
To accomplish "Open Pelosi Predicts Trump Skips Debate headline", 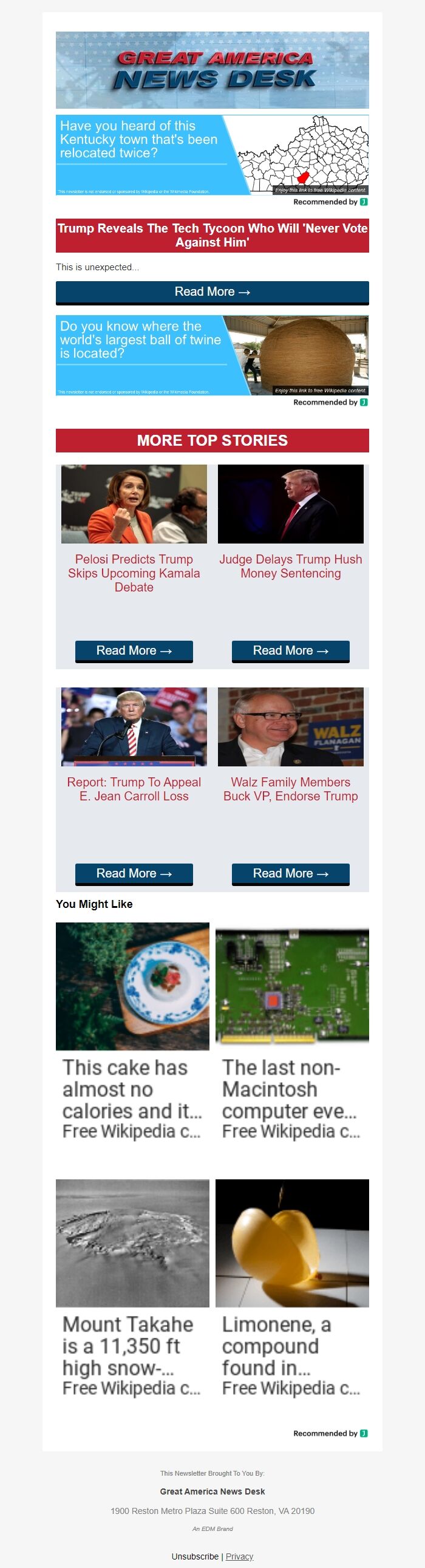I will point(134,573).
